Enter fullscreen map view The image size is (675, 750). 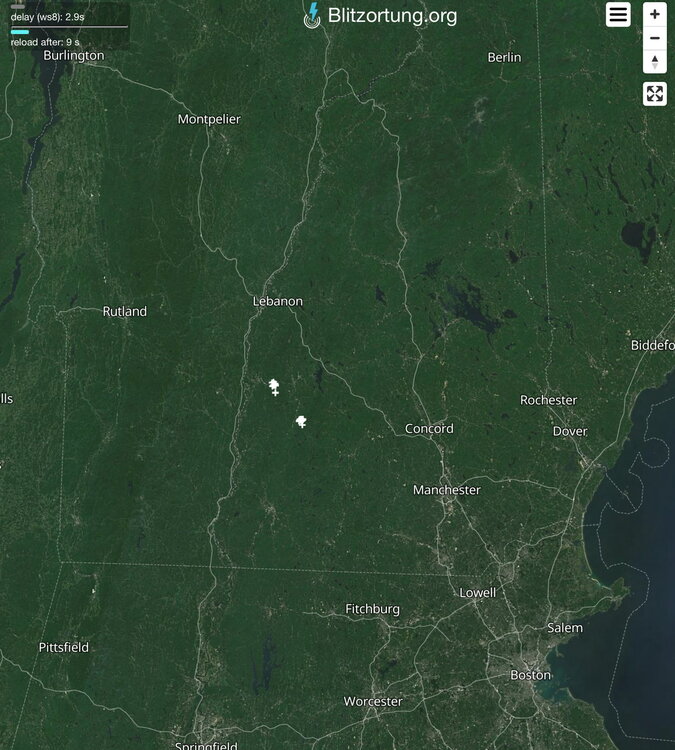click(x=655, y=94)
